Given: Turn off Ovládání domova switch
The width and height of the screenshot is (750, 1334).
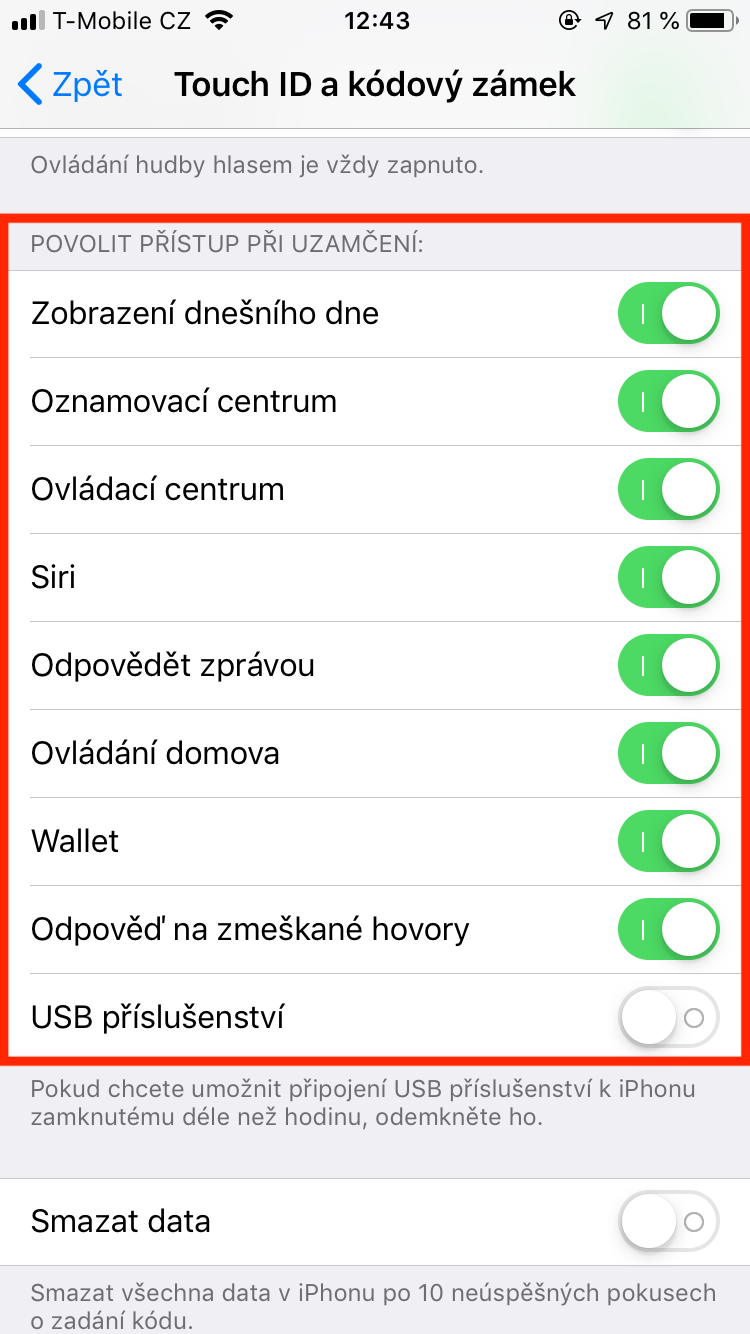Looking at the screenshot, I should pos(668,754).
